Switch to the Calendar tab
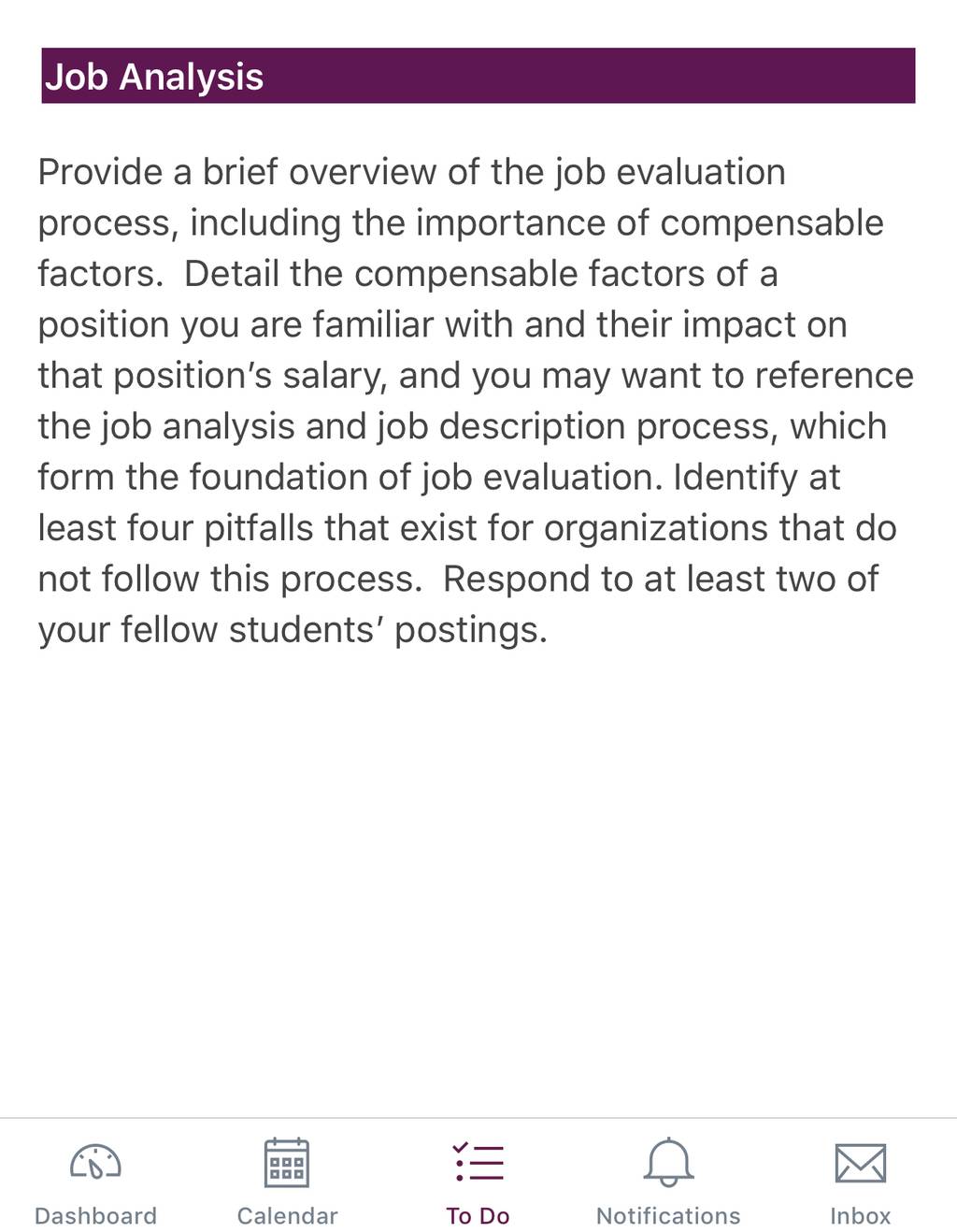The image size is (957, 1232). coord(287,1182)
